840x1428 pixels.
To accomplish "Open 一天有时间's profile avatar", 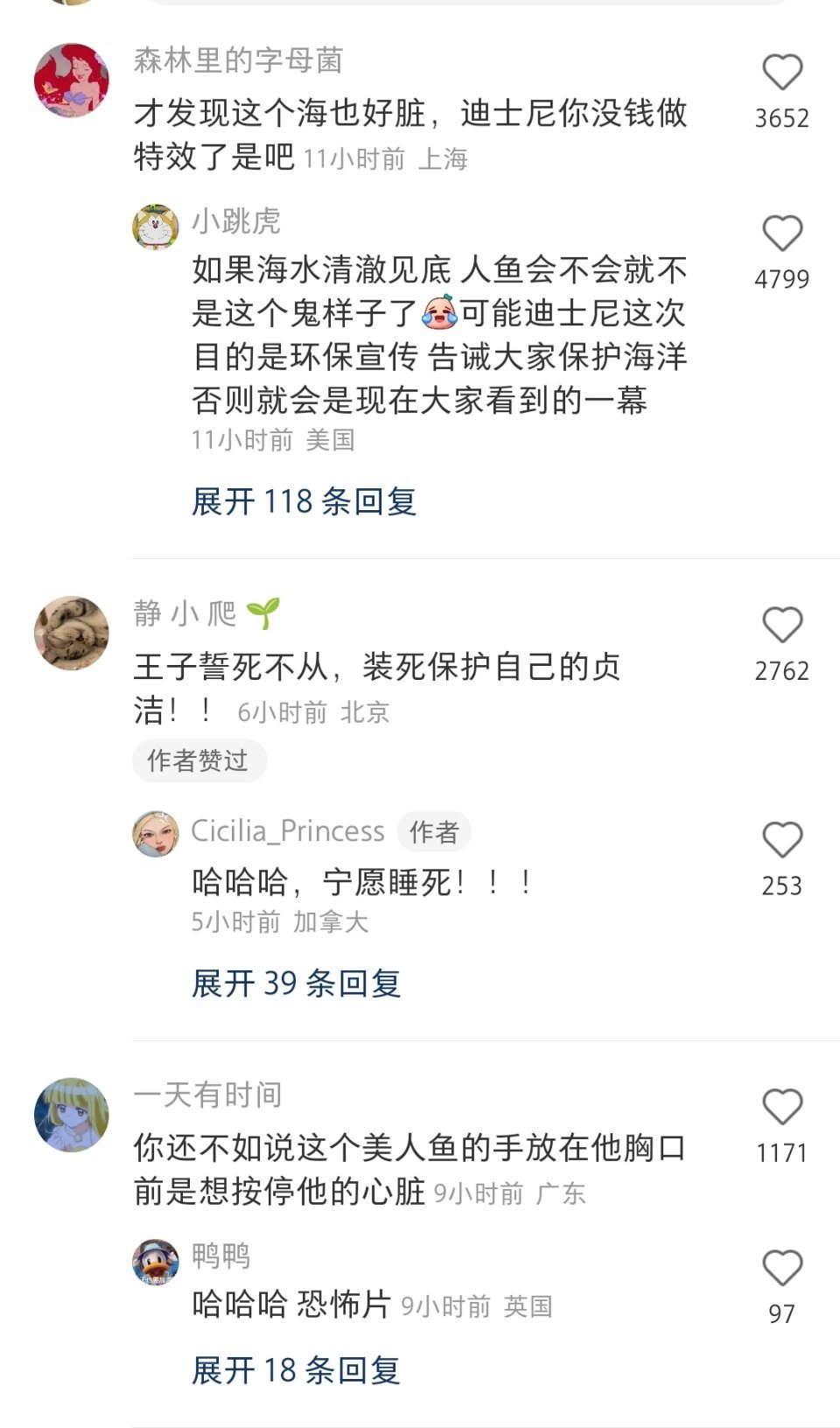I will pyautogui.click(x=72, y=1115).
